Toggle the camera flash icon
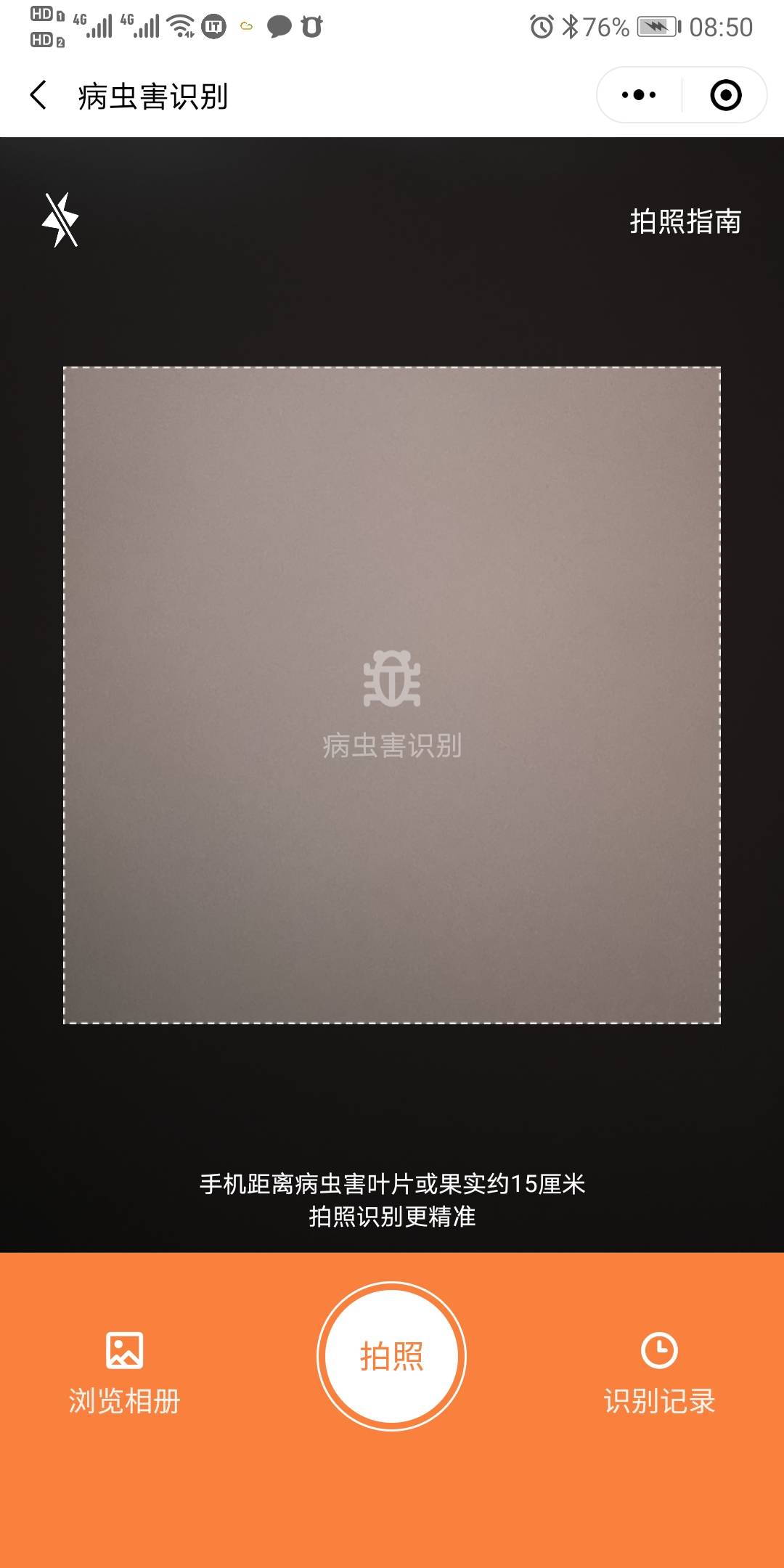The image size is (784, 1568). click(60, 220)
